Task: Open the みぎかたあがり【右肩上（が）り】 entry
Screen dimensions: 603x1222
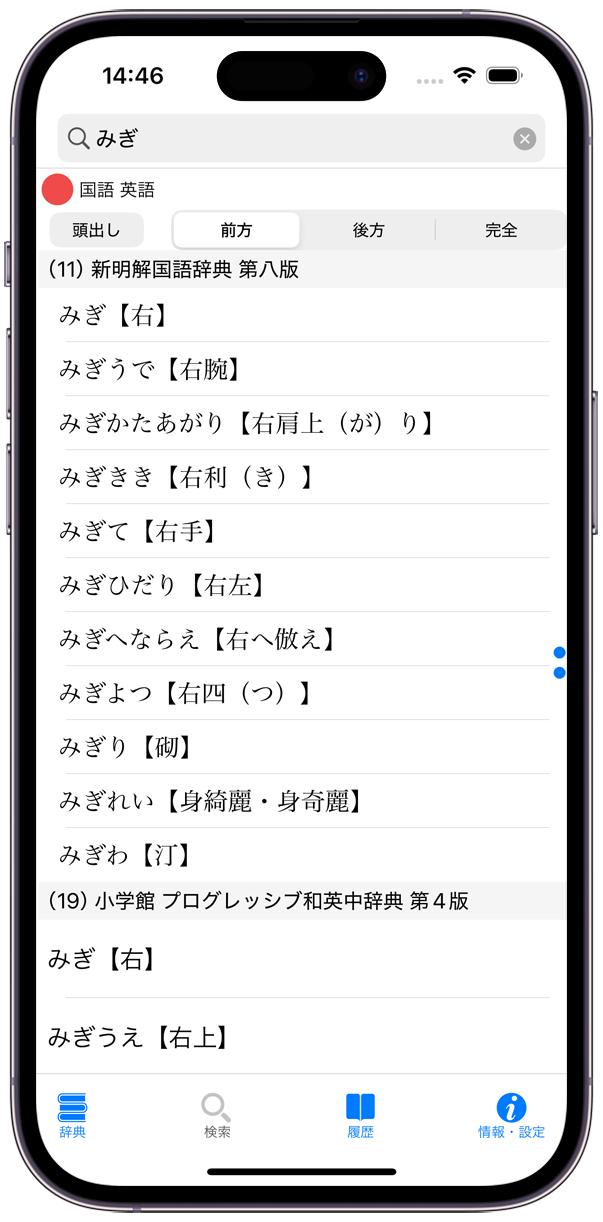Action: (300, 424)
